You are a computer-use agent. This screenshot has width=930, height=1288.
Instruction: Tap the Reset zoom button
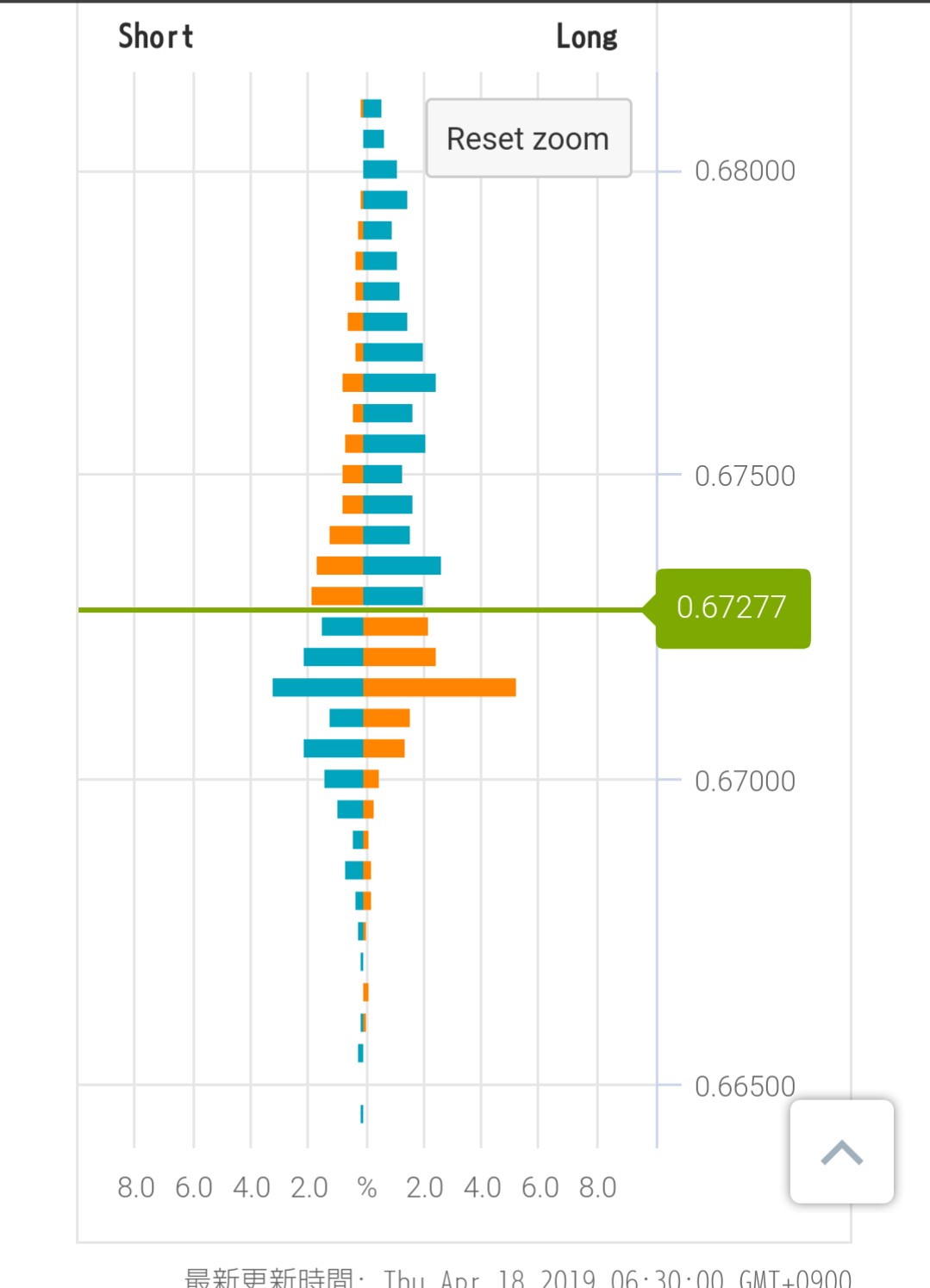(x=528, y=139)
